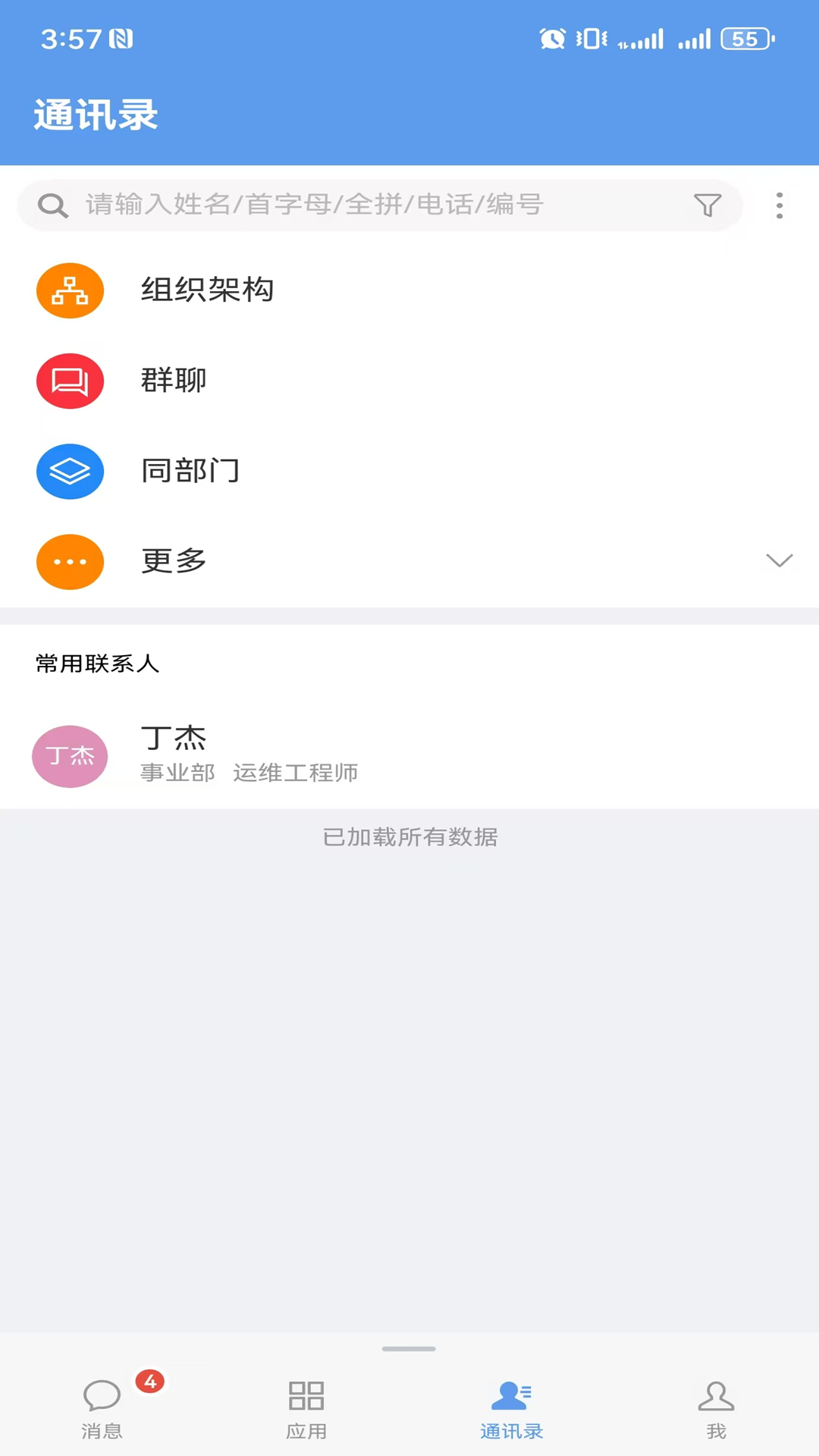Click the search input field
The height and width of the screenshot is (1456, 819).
point(341,204)
